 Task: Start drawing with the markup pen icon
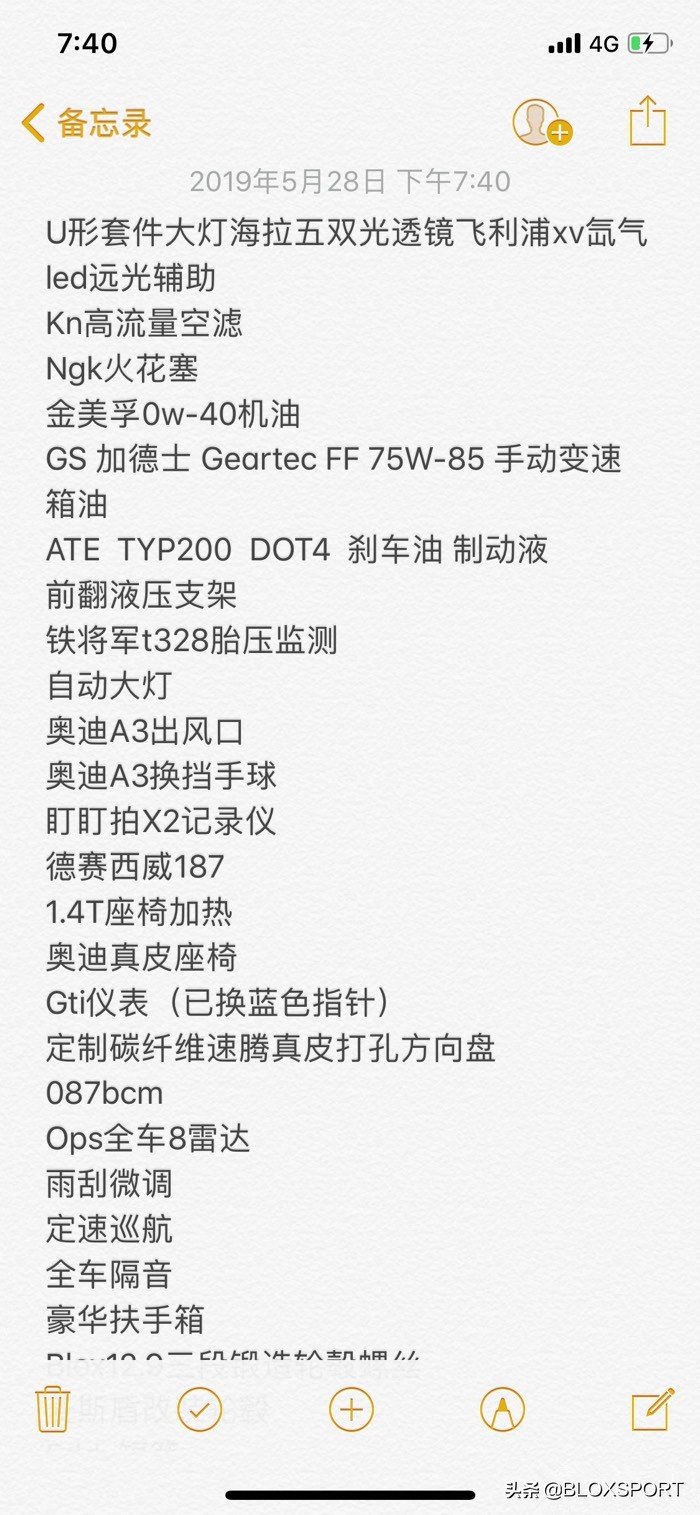[502, 1411]
